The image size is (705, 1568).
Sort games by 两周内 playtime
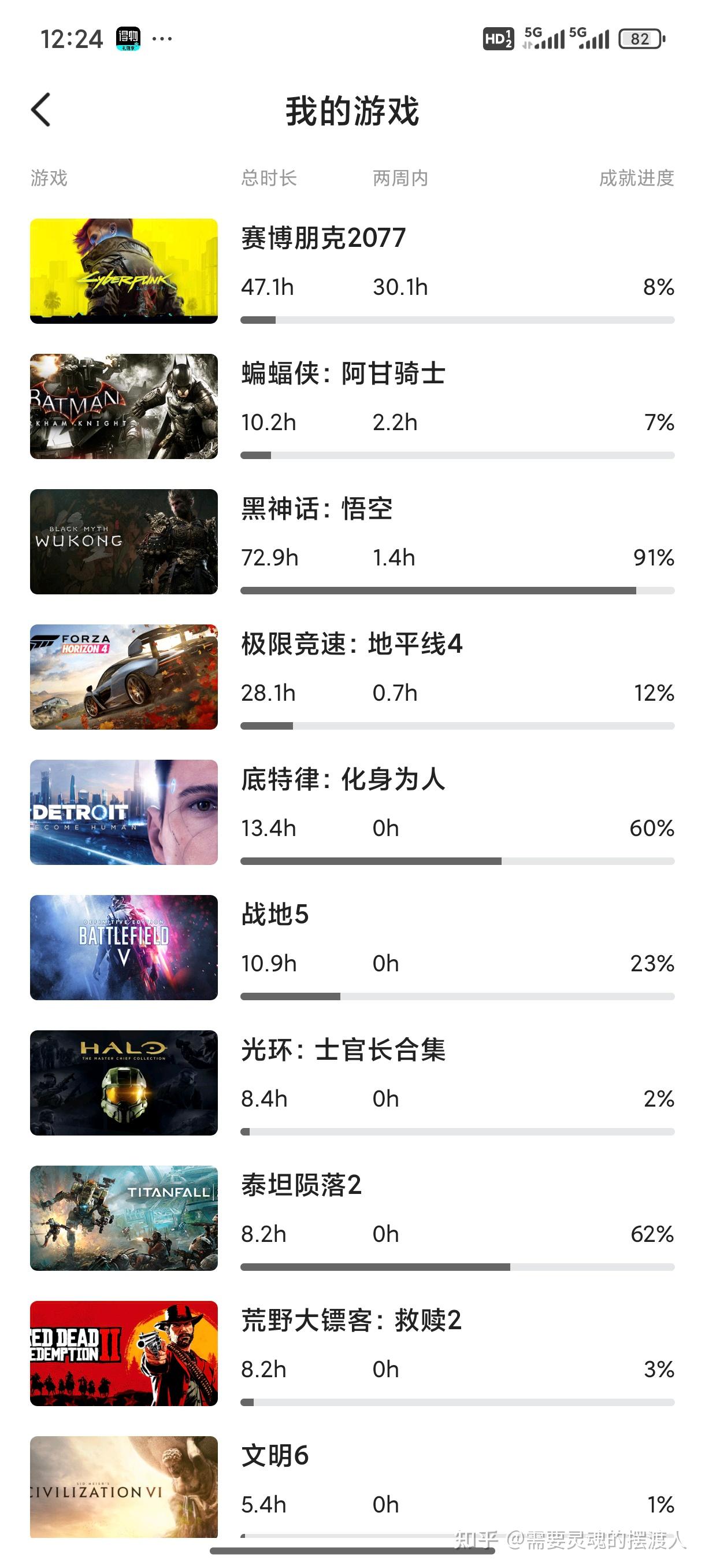click(x=400, y=178)
